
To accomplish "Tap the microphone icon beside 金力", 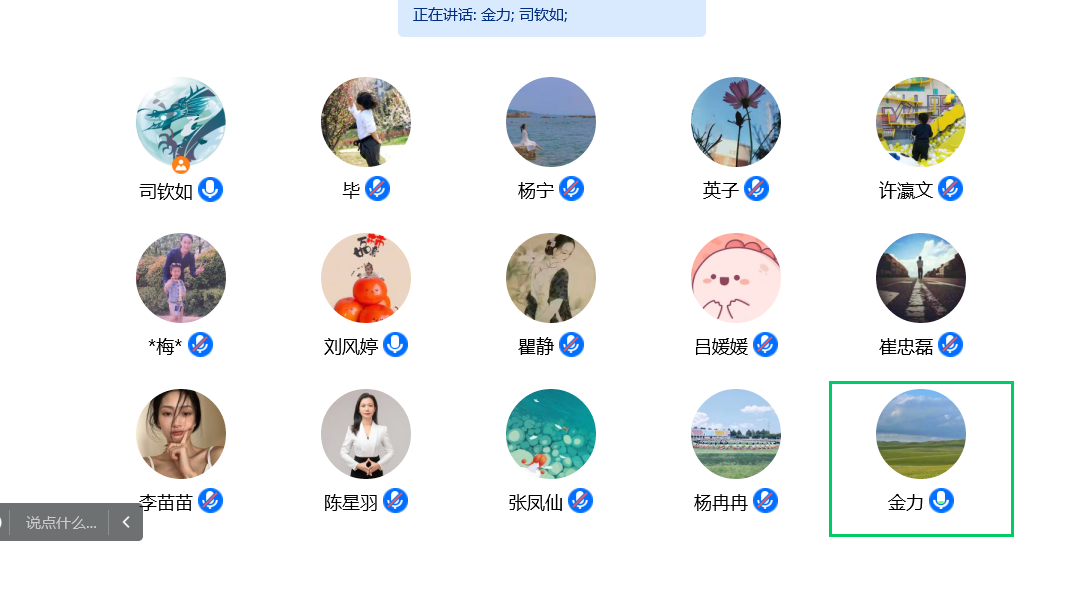I will coord(941,501).
